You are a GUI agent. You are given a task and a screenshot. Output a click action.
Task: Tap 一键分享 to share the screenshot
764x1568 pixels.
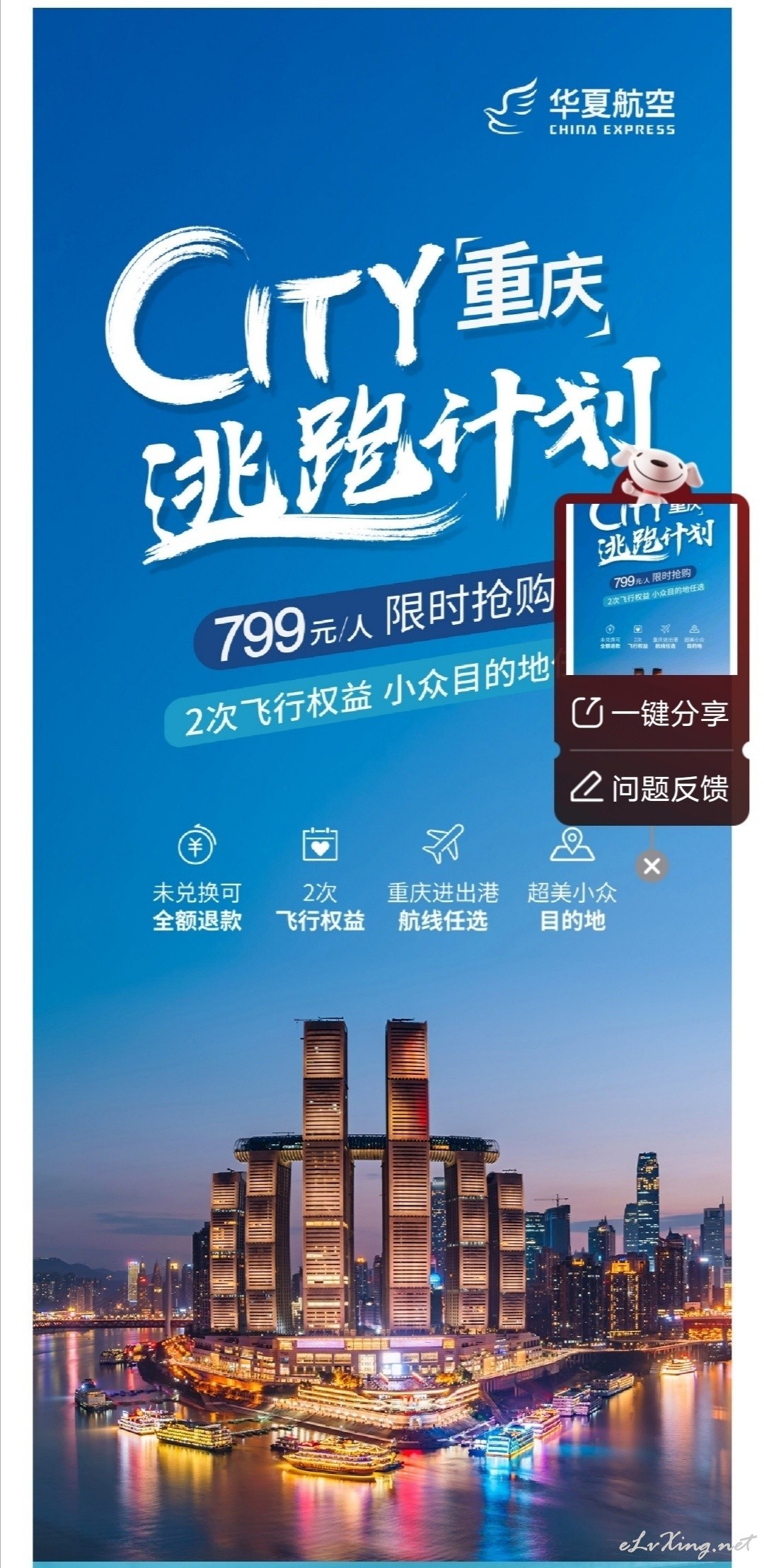[649, 713]
